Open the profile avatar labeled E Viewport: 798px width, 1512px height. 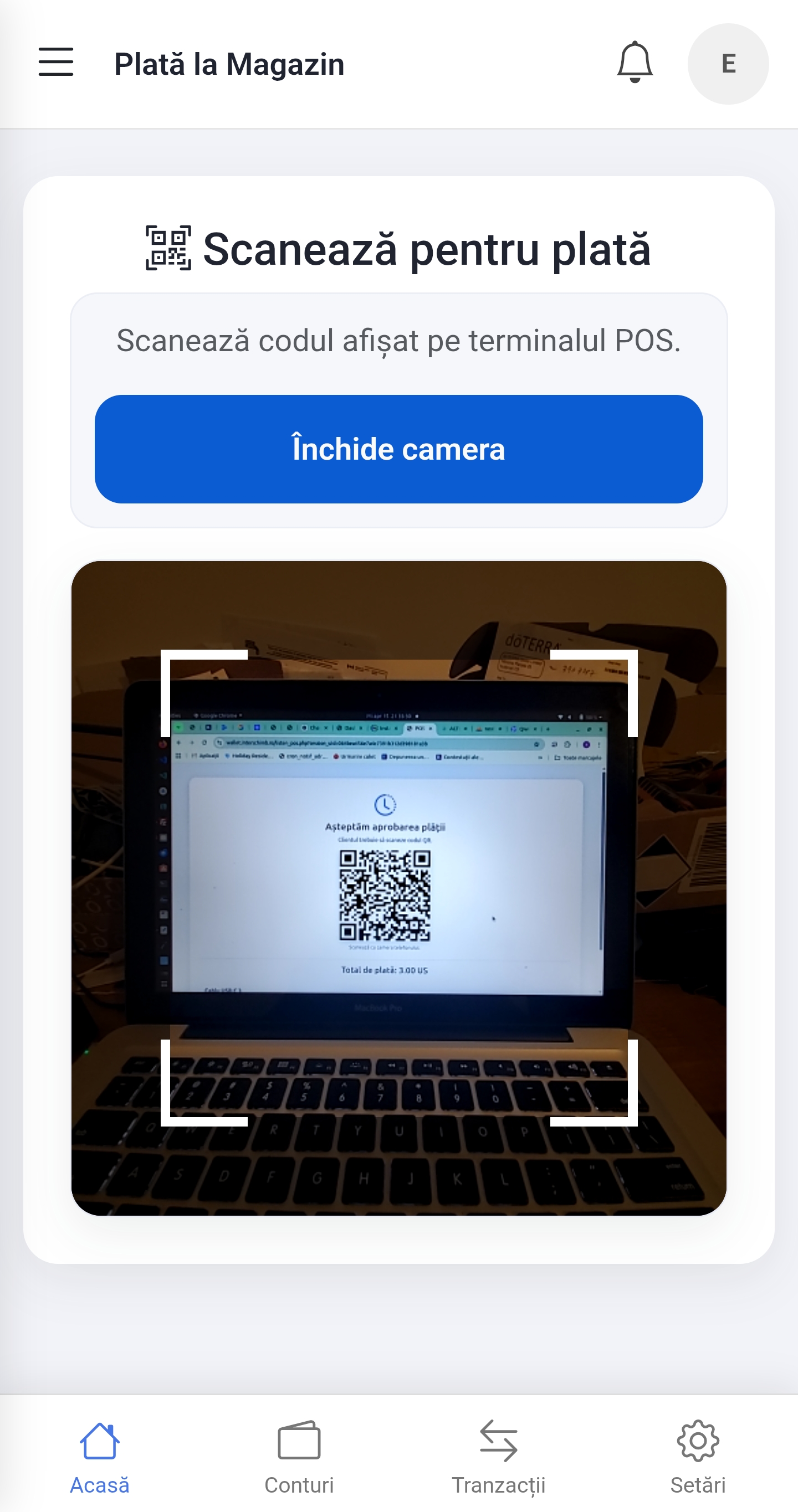[728, 63]
